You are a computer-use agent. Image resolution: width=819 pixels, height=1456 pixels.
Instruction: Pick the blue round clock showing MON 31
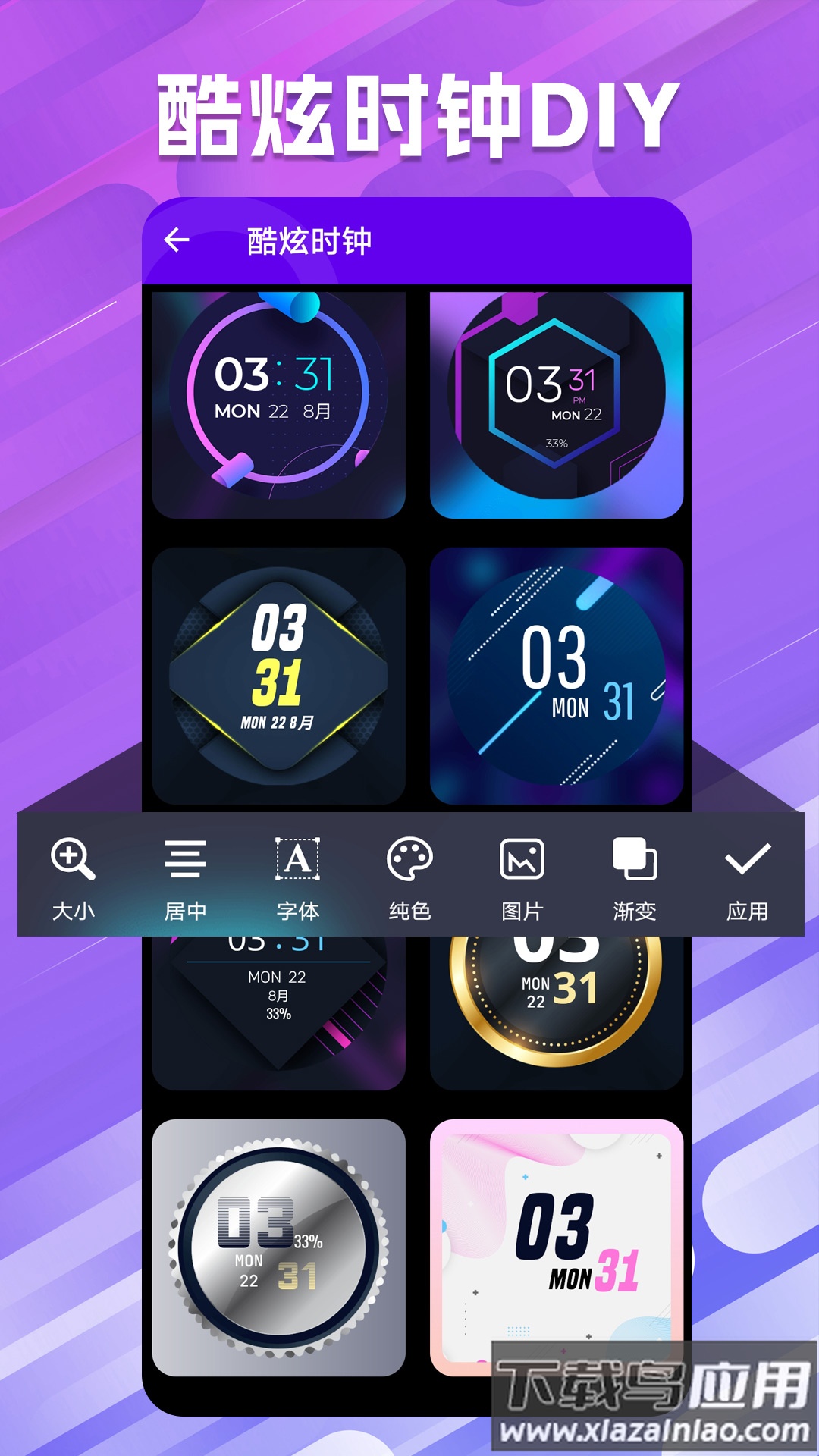coord(557,671)
